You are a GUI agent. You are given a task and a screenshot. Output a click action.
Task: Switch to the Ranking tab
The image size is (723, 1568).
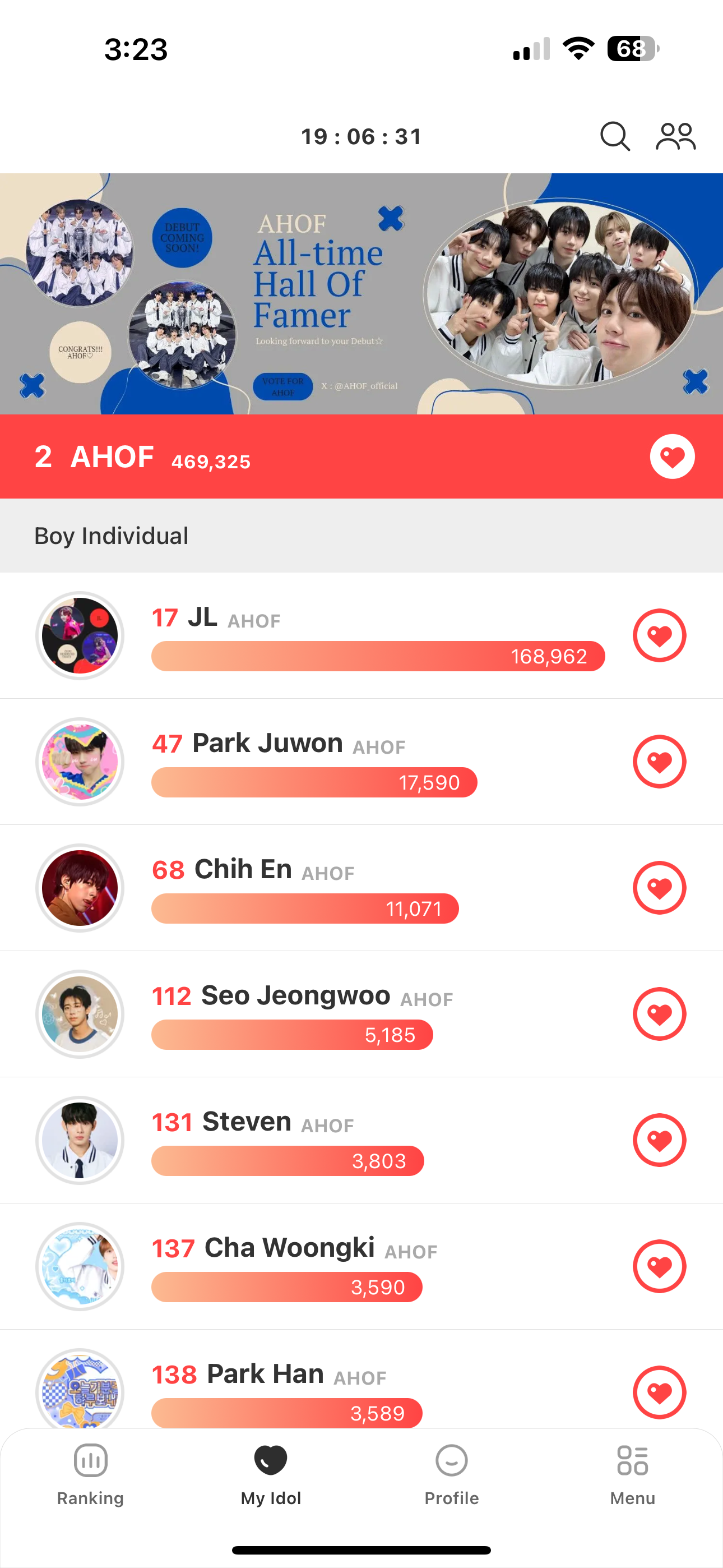pos(90,1474)
